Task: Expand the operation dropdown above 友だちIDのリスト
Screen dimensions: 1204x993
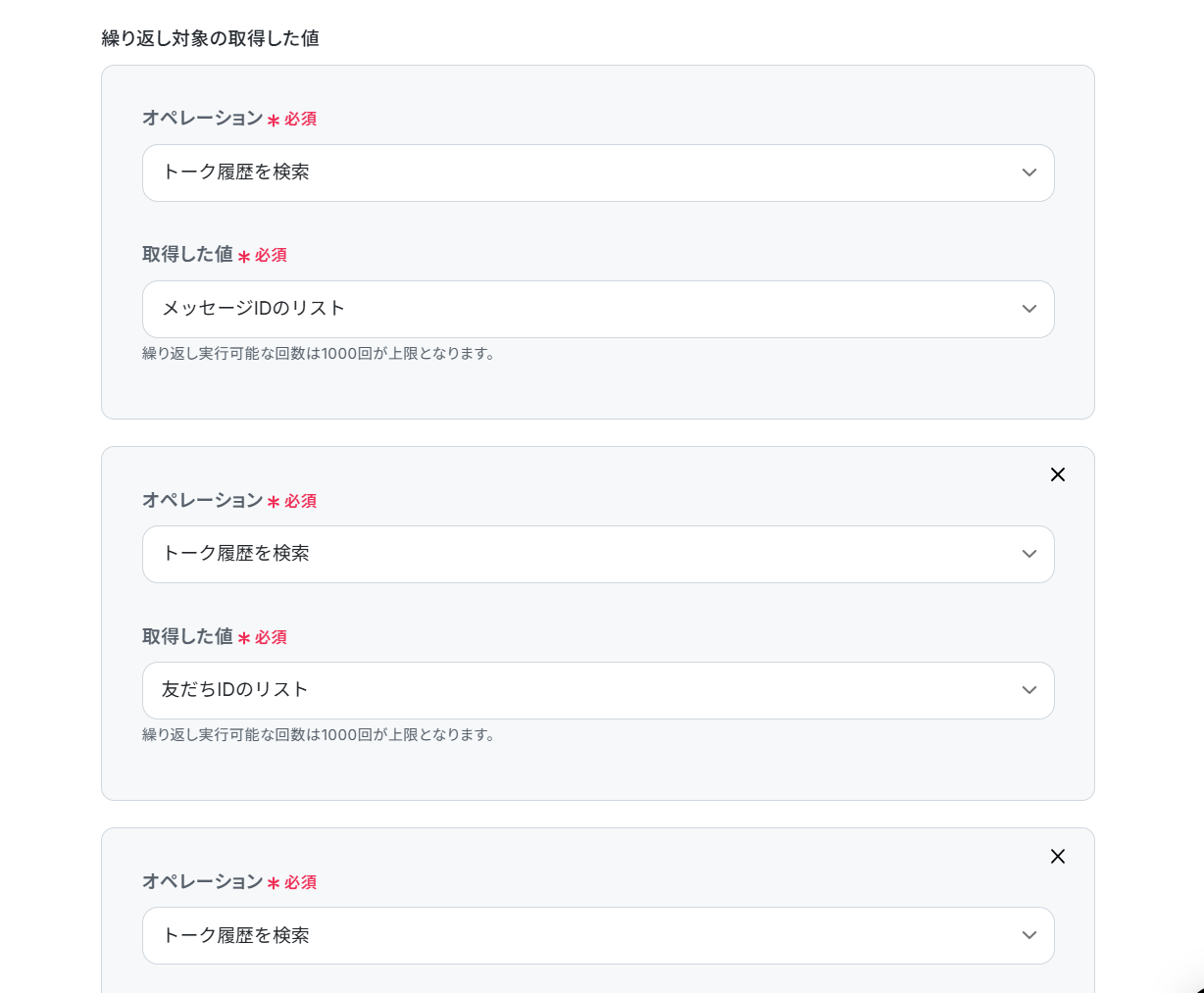Action: tap(597, 554)
